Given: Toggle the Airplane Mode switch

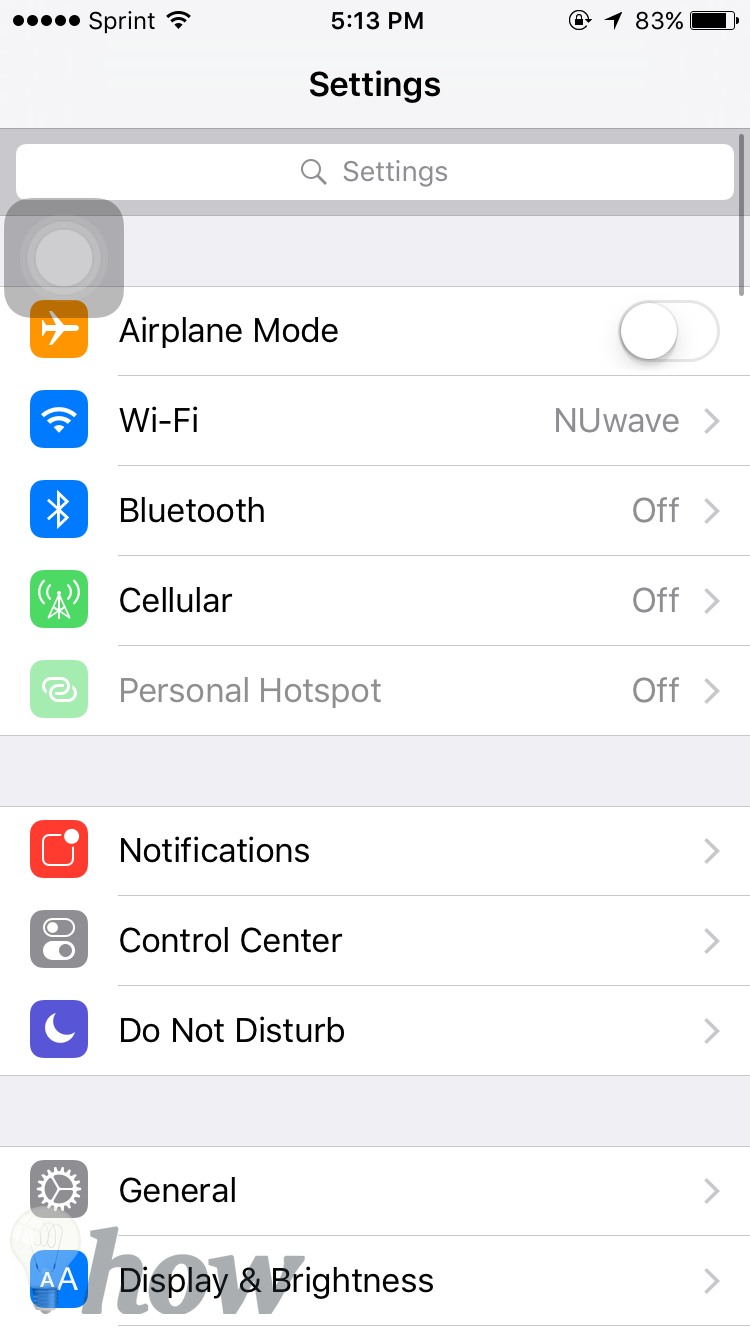Looking at the screenshot, I should (x=669, y=331).
